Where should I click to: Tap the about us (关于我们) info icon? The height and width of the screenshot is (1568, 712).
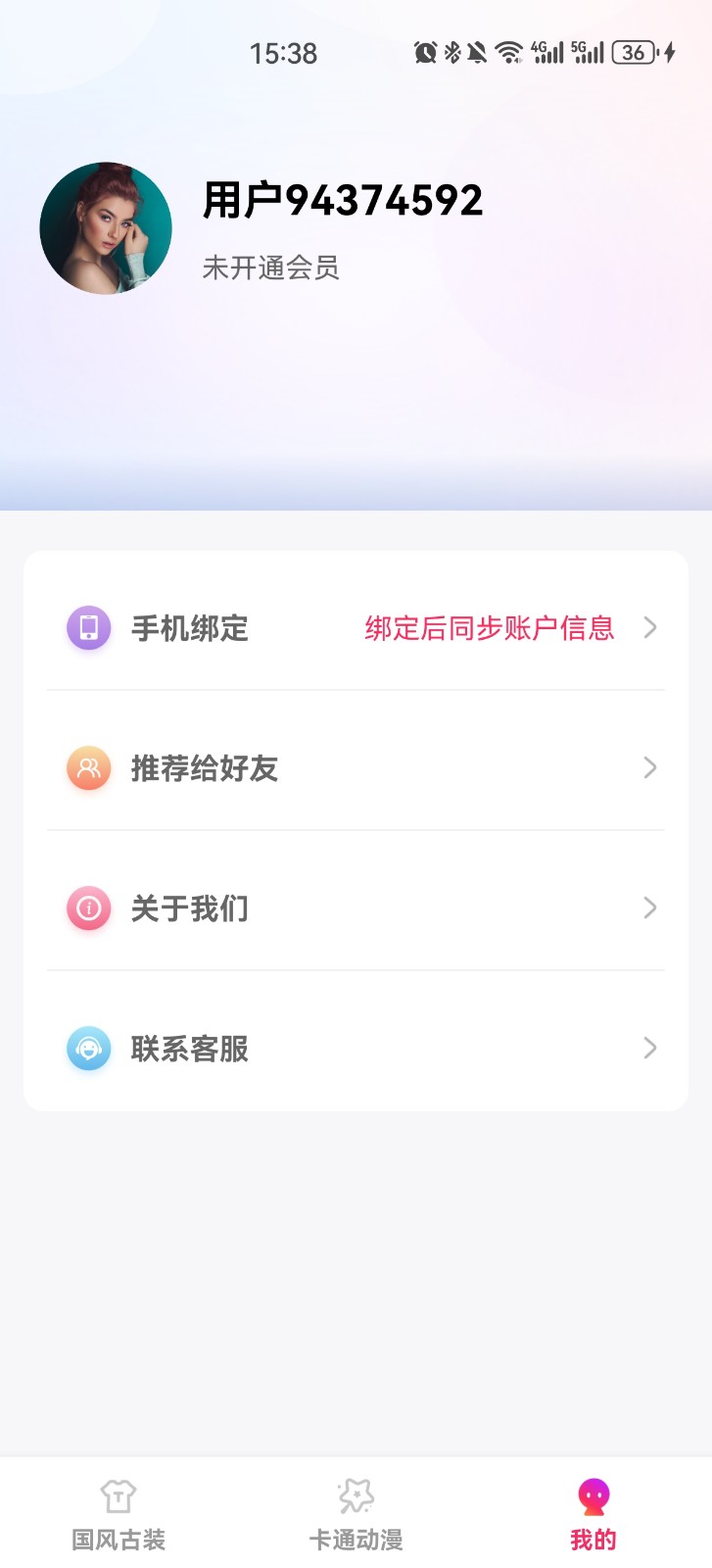[88, 908]
